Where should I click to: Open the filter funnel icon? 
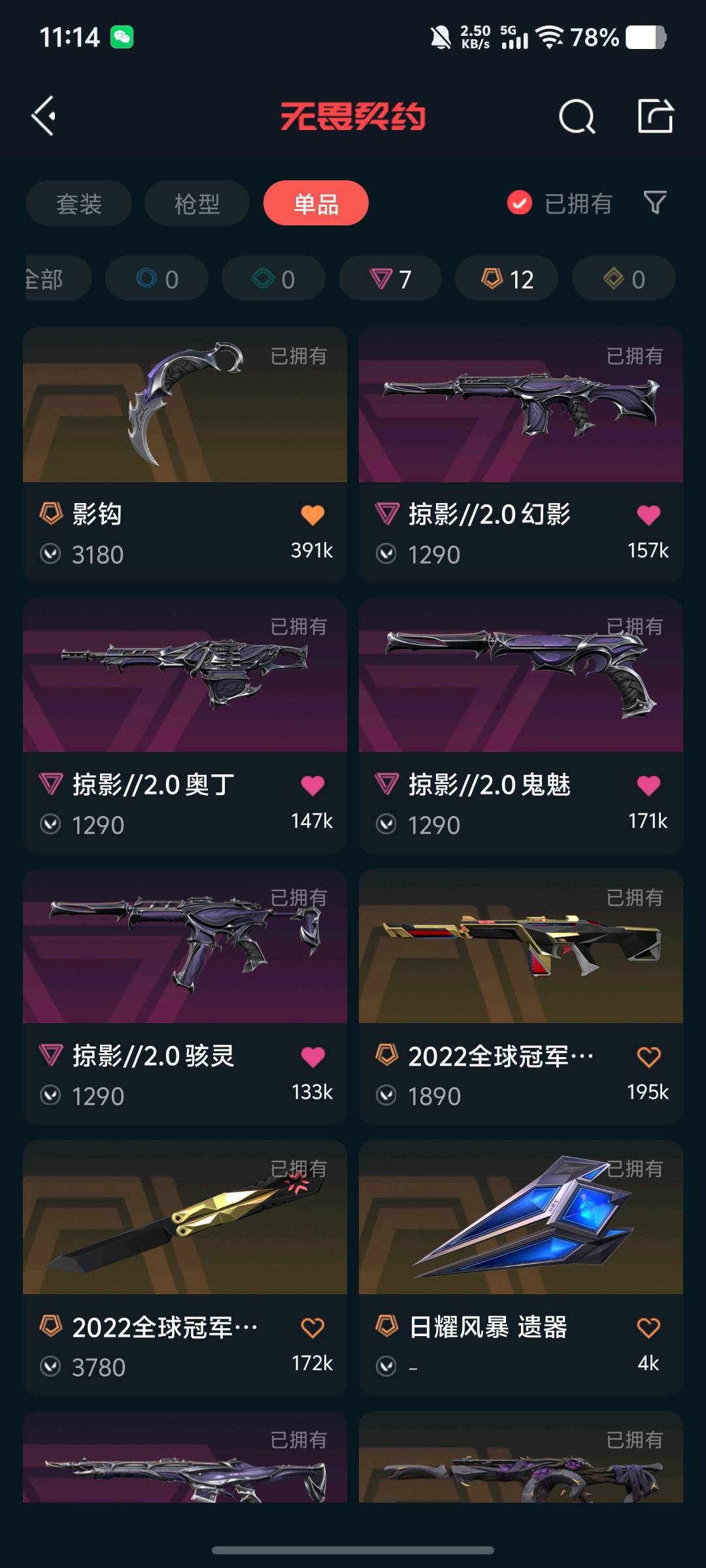pyautogui.click(x=655, y=203)
